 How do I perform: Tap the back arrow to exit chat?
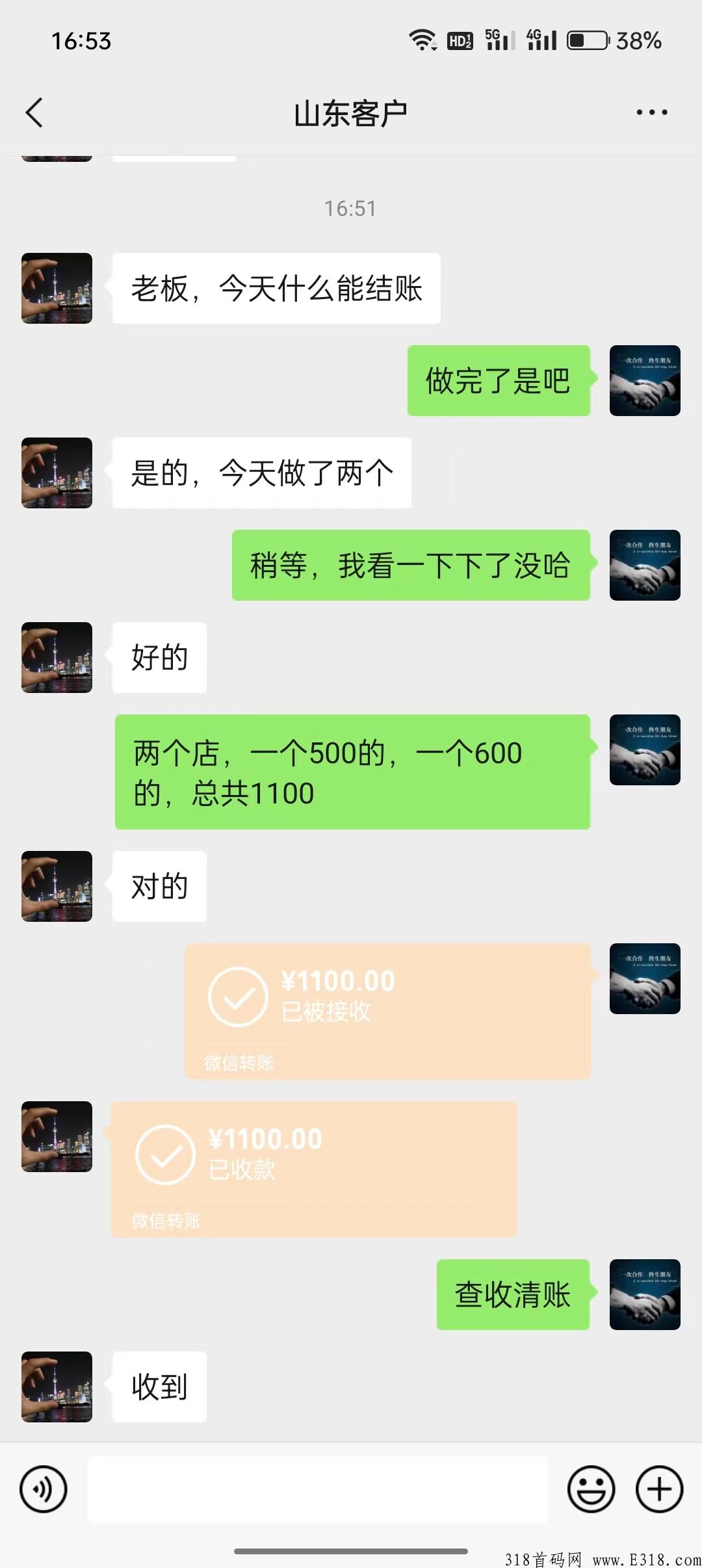(x=34, y=111)
